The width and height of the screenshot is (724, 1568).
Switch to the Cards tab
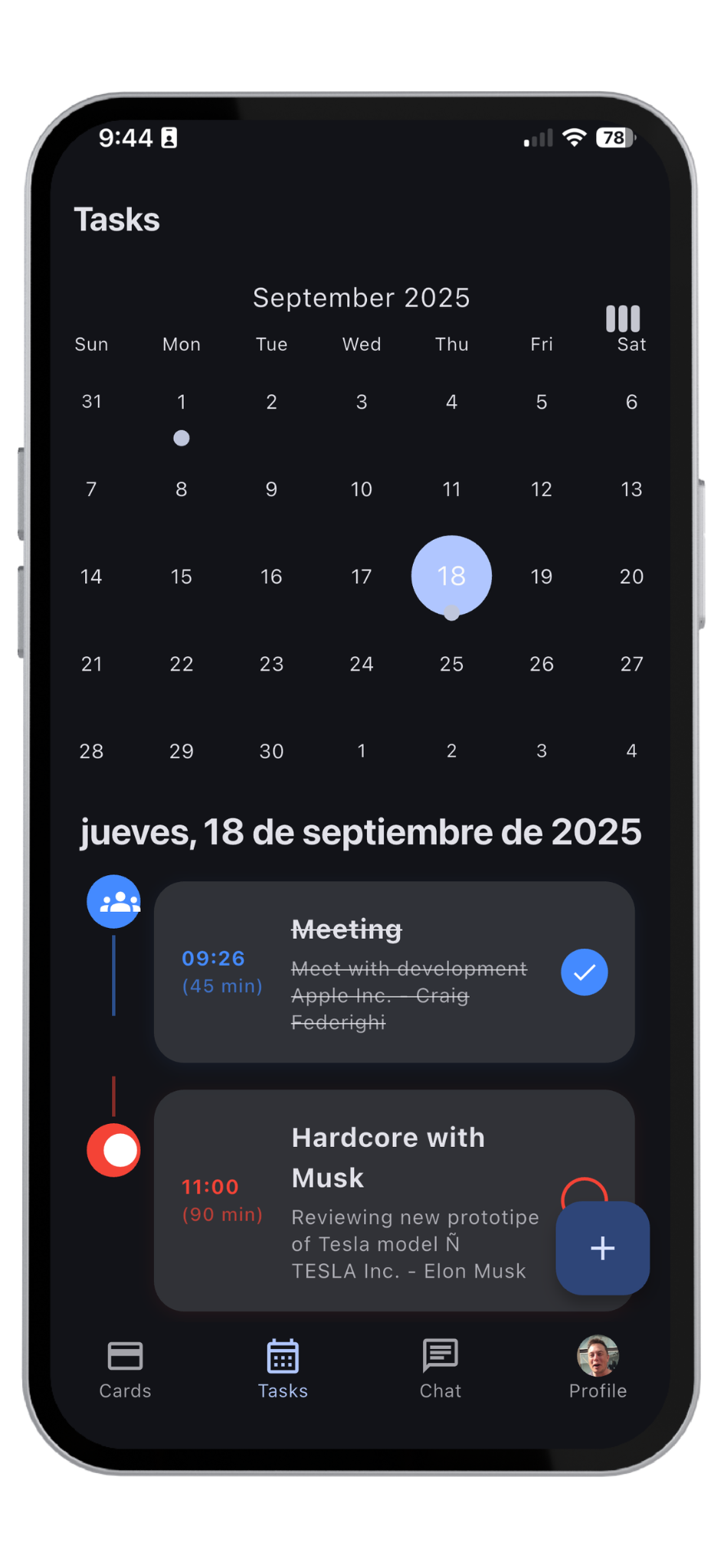[125, 1370]
